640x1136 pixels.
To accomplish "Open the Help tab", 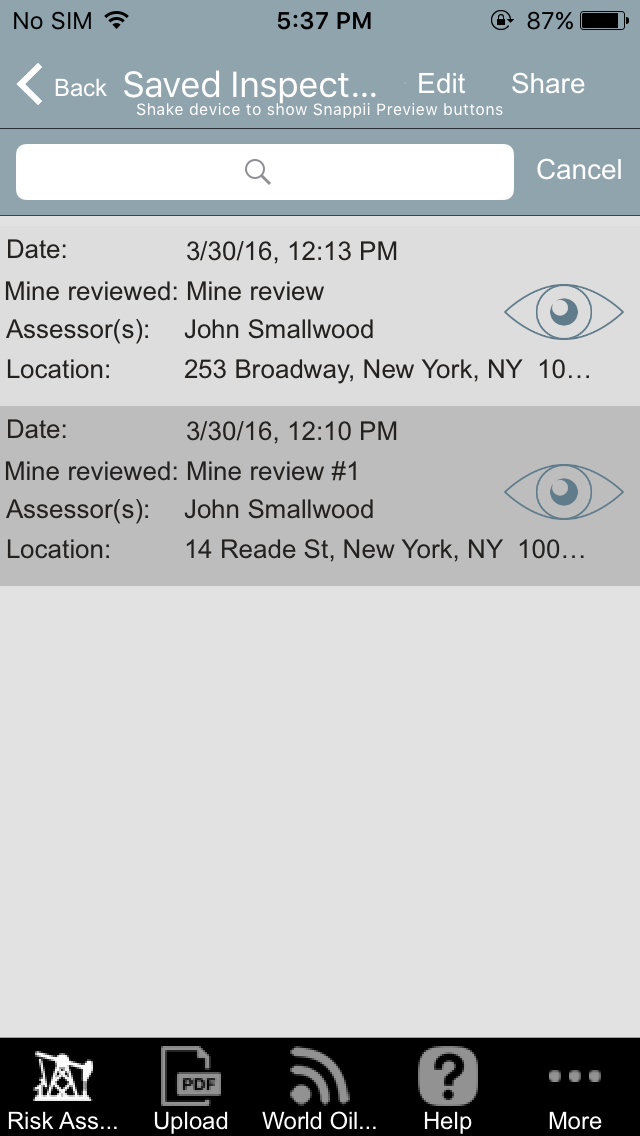I will click(x=447, y=1087).
